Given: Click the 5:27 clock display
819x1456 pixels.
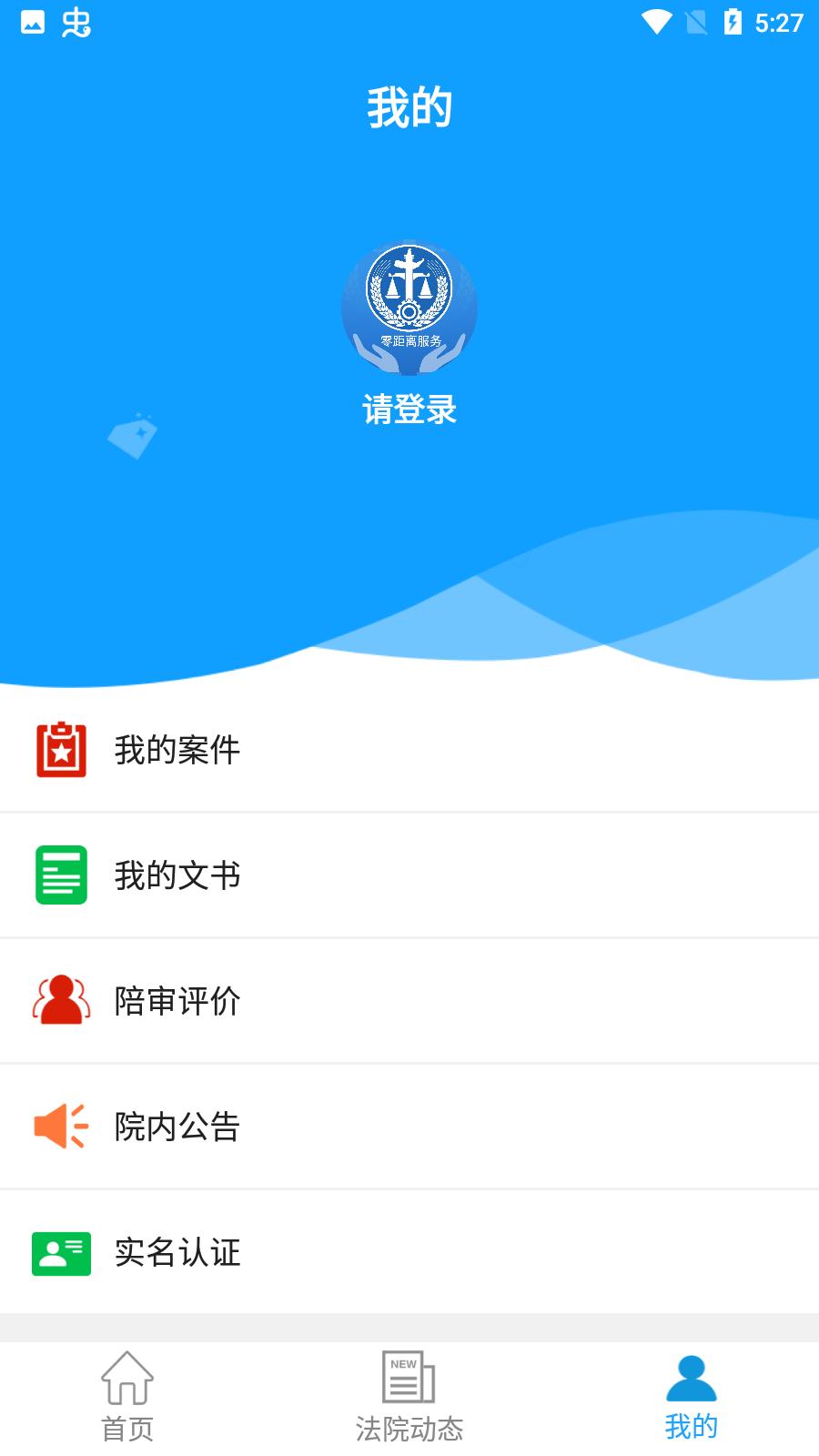Looking at the screenshot, I should pos(778,25).
